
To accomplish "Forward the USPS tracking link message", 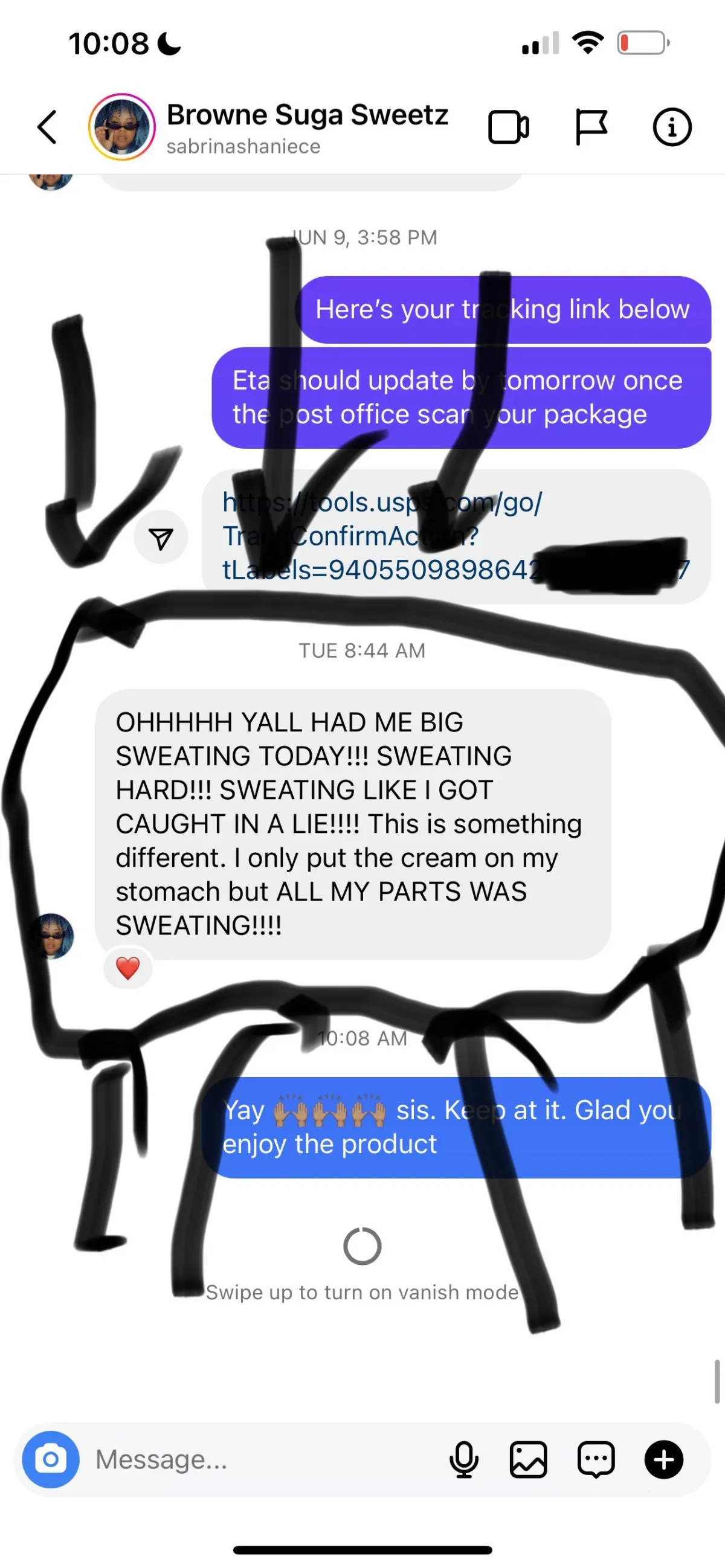I will point(161,538).
